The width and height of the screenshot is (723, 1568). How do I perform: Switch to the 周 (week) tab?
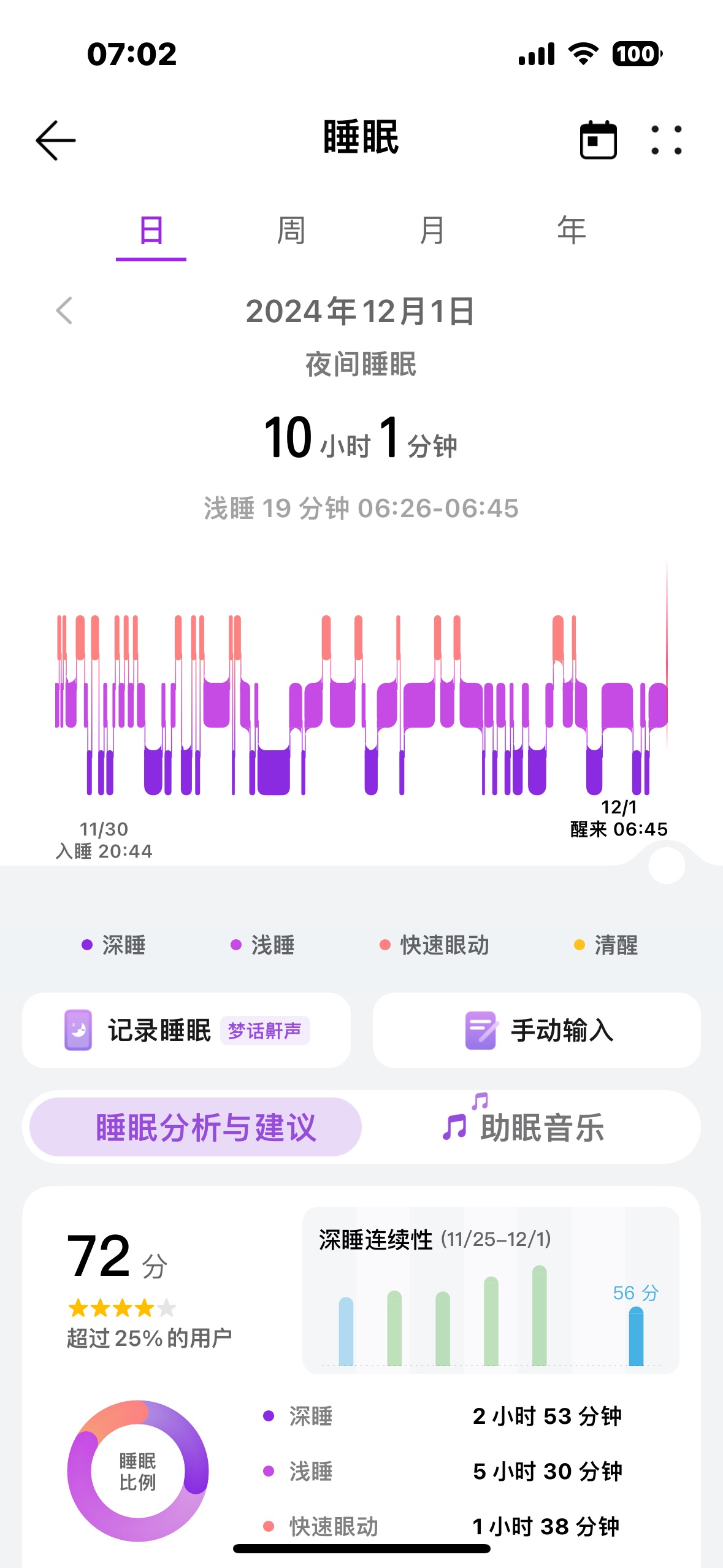pyautogui.click(x=291, y=231)
